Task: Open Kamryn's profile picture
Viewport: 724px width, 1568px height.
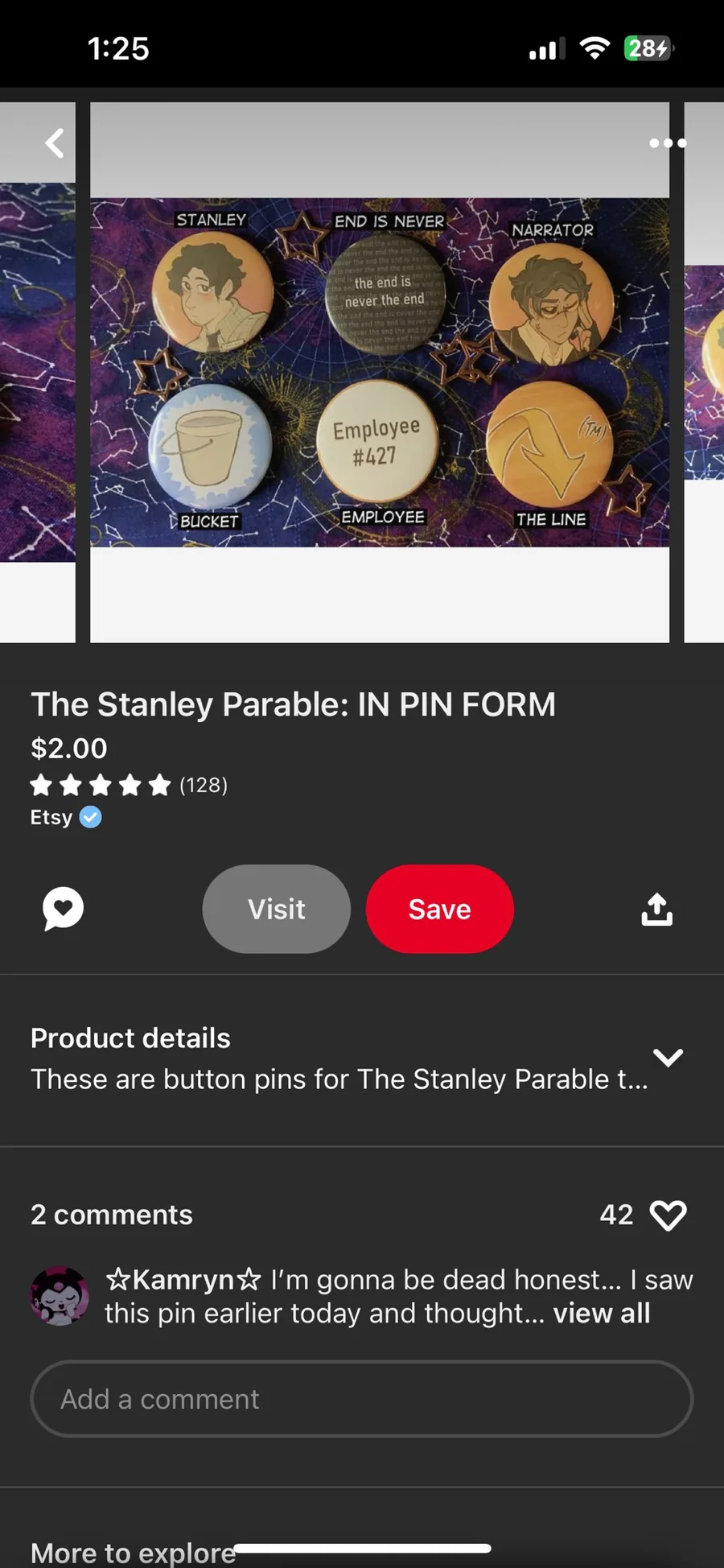Action: click(x=60, y=1296)
